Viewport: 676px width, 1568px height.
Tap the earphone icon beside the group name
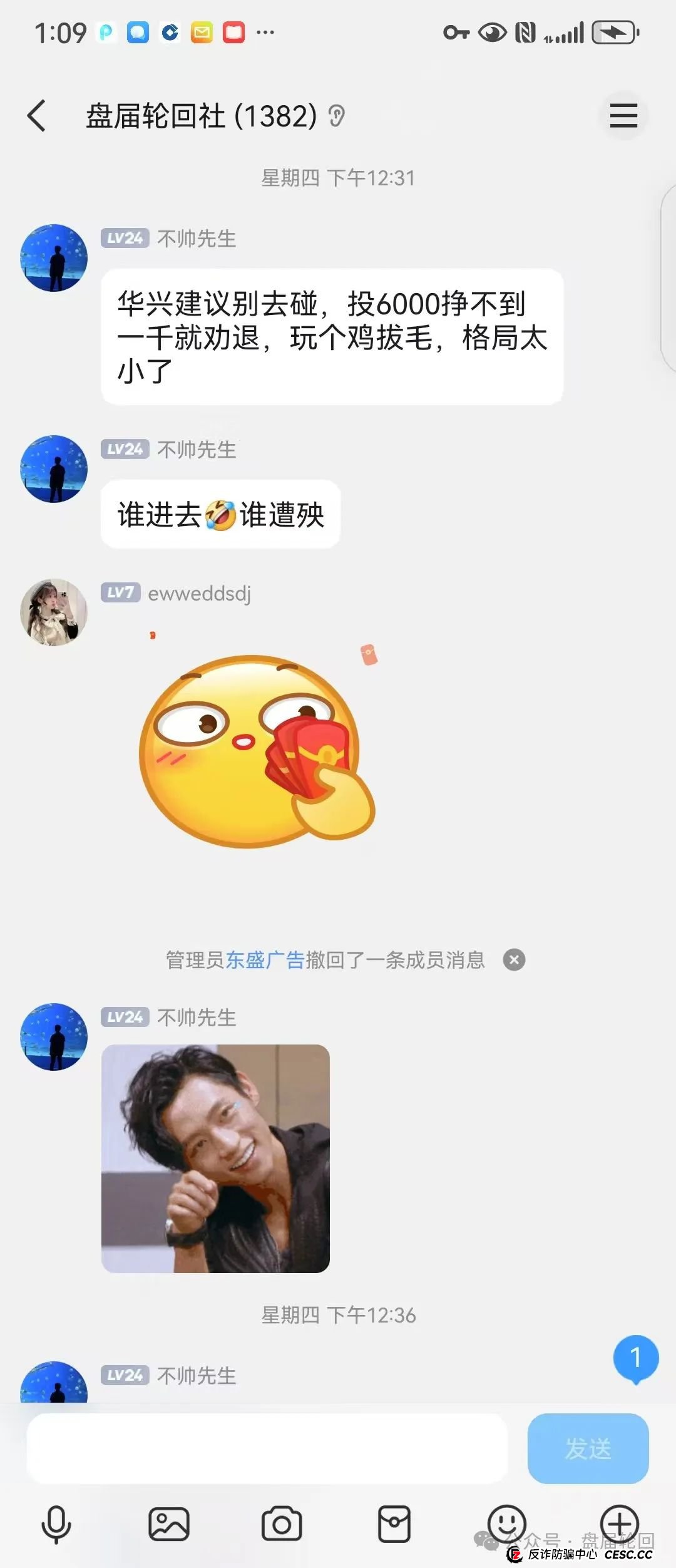(x=336, y=116)
